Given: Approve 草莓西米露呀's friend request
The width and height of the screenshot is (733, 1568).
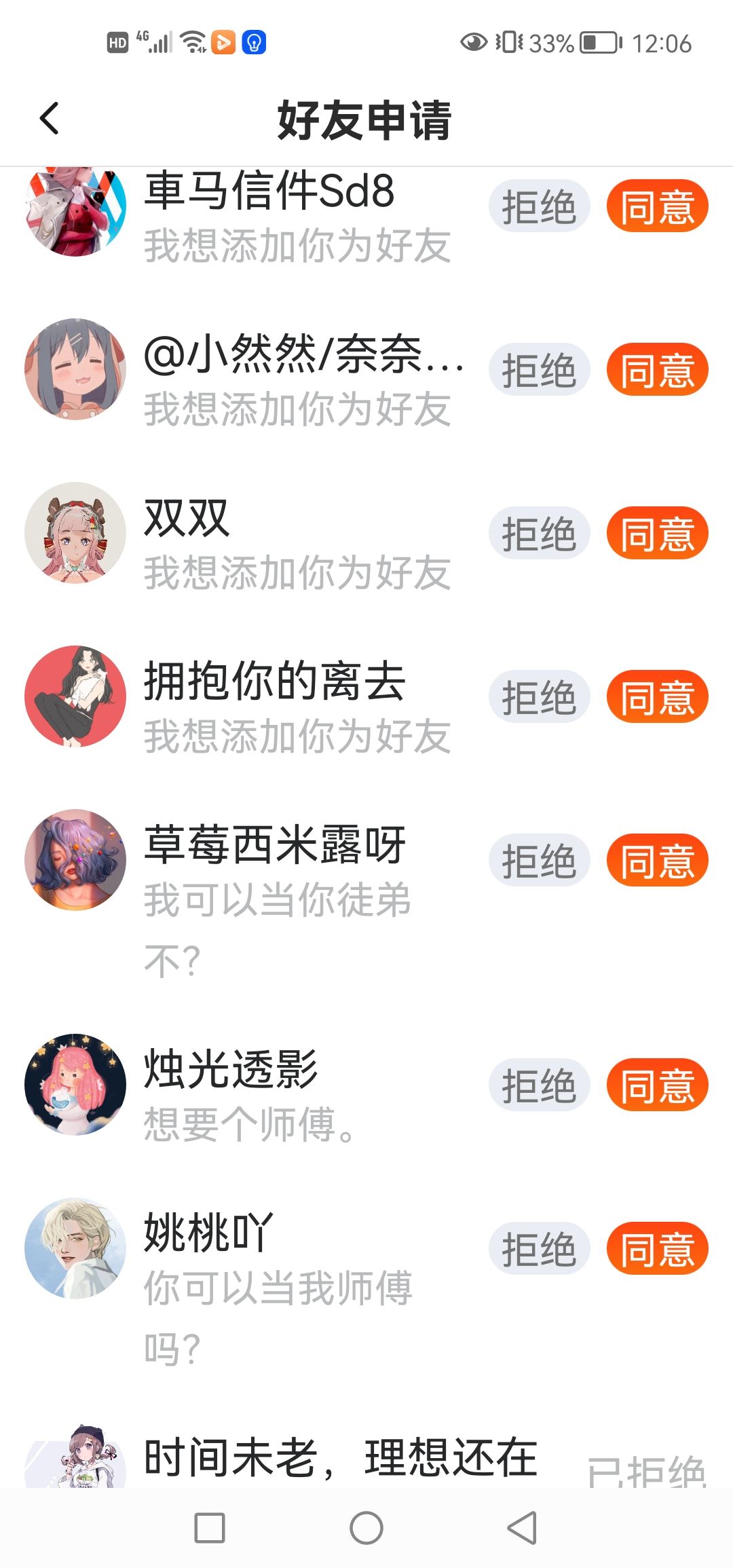Looking at the screenshot, I should pos(657,861).
